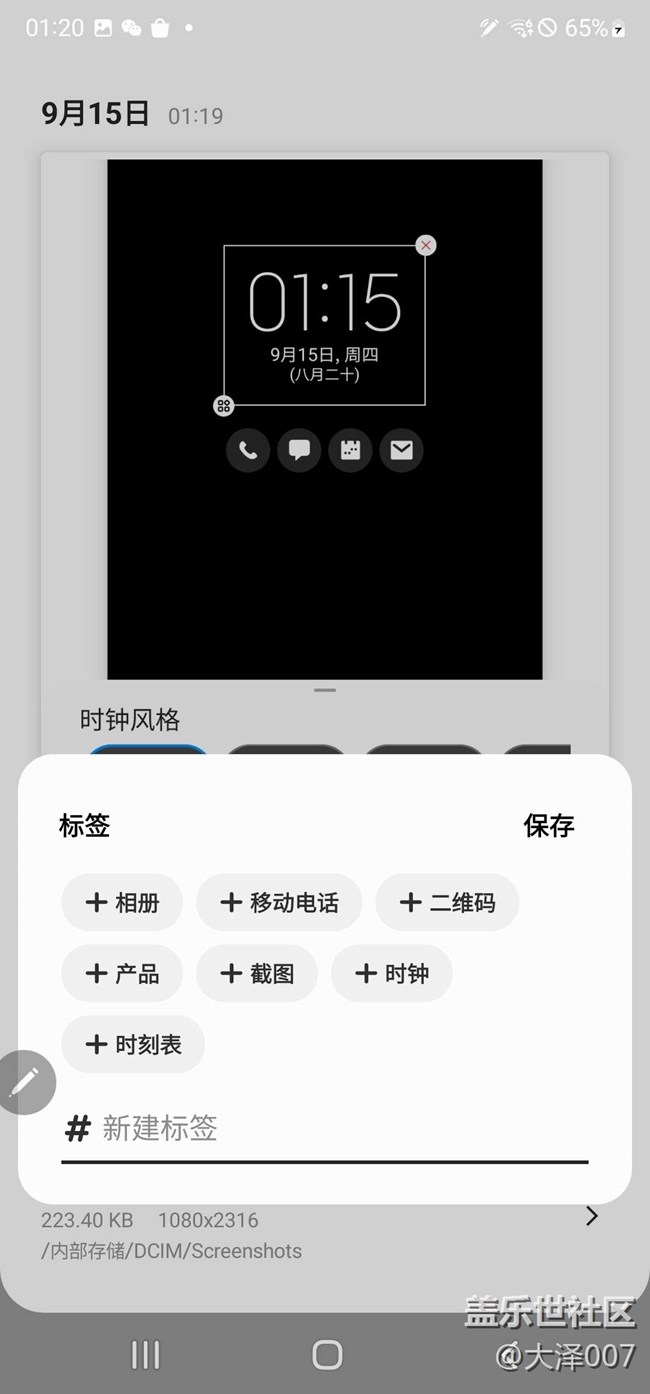Add the 产品 tag
Viewport: 650px width, 1394px height.
click(122, 974)
